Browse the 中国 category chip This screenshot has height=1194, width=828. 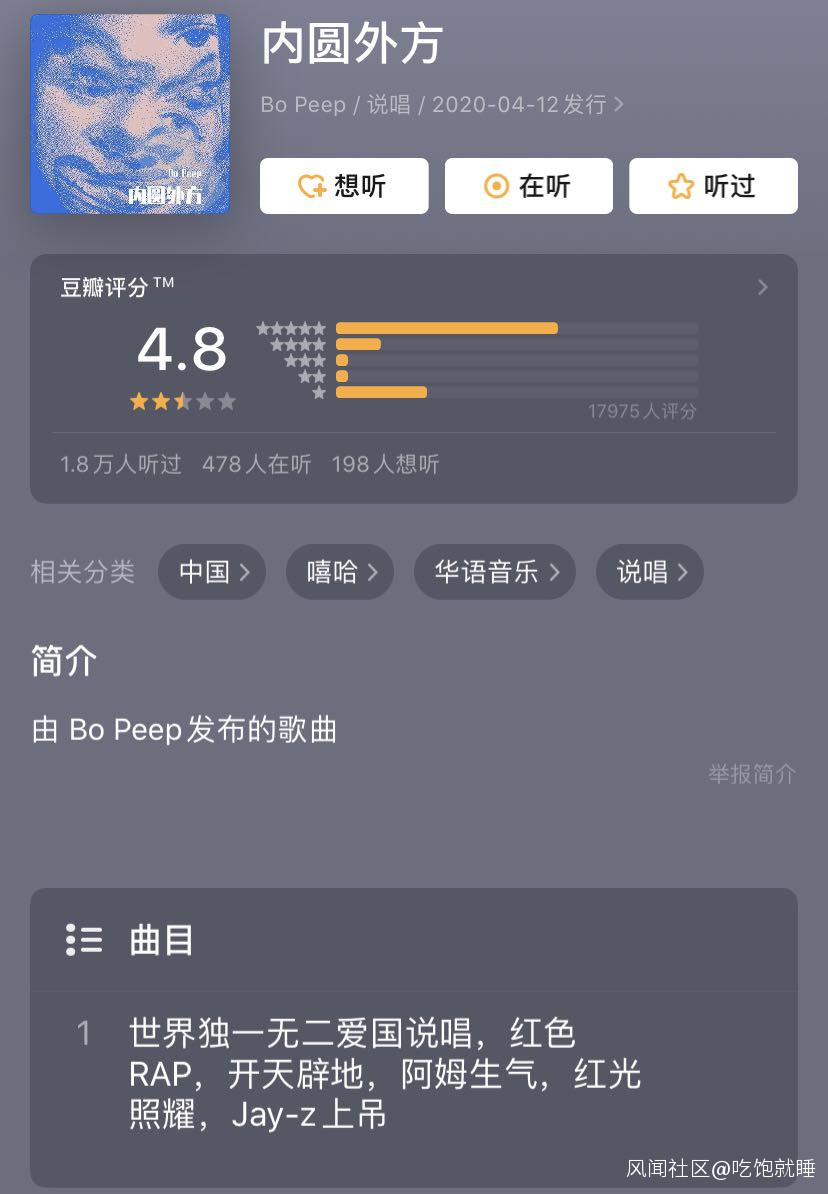212,572
